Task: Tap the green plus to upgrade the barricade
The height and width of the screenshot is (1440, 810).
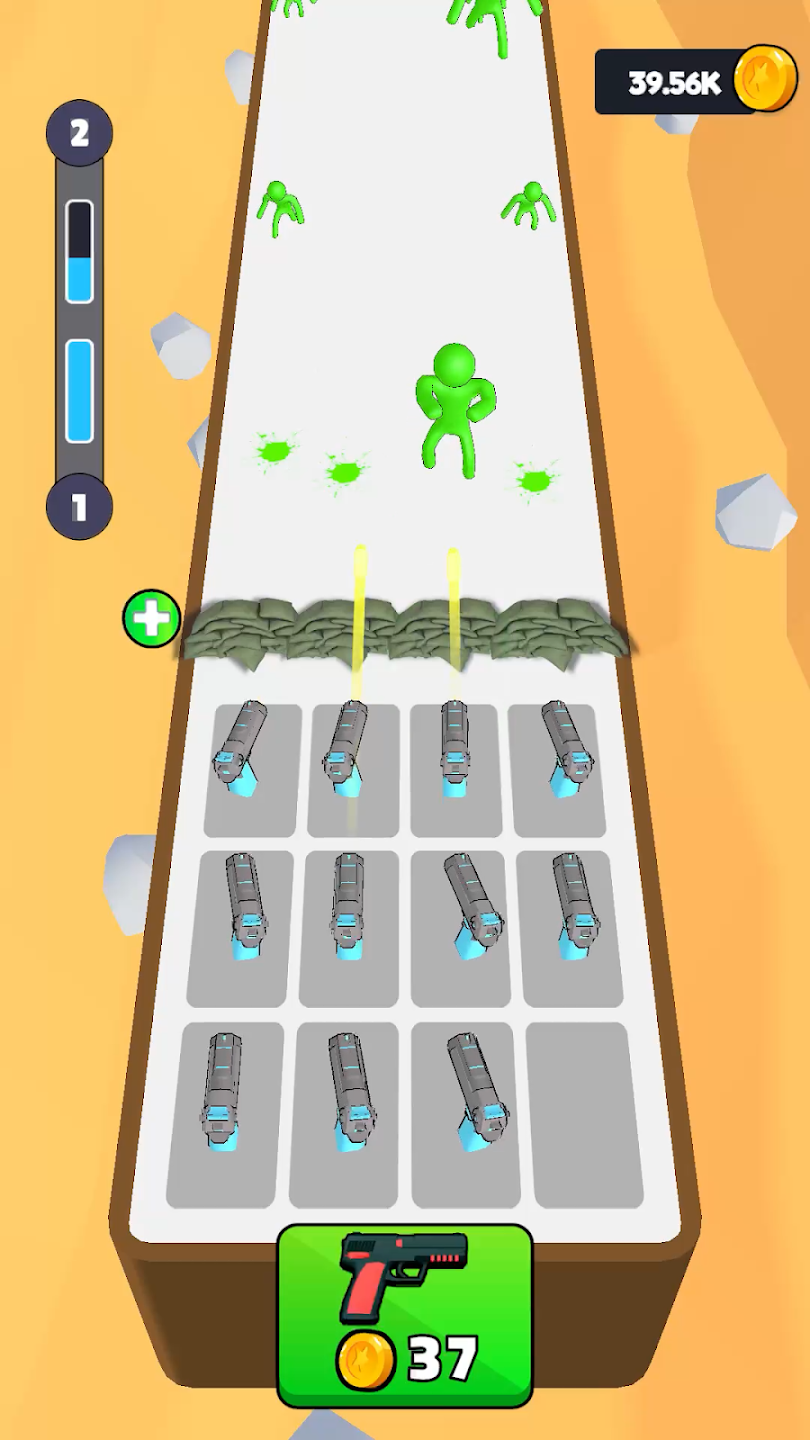Action: click(152, 618)
